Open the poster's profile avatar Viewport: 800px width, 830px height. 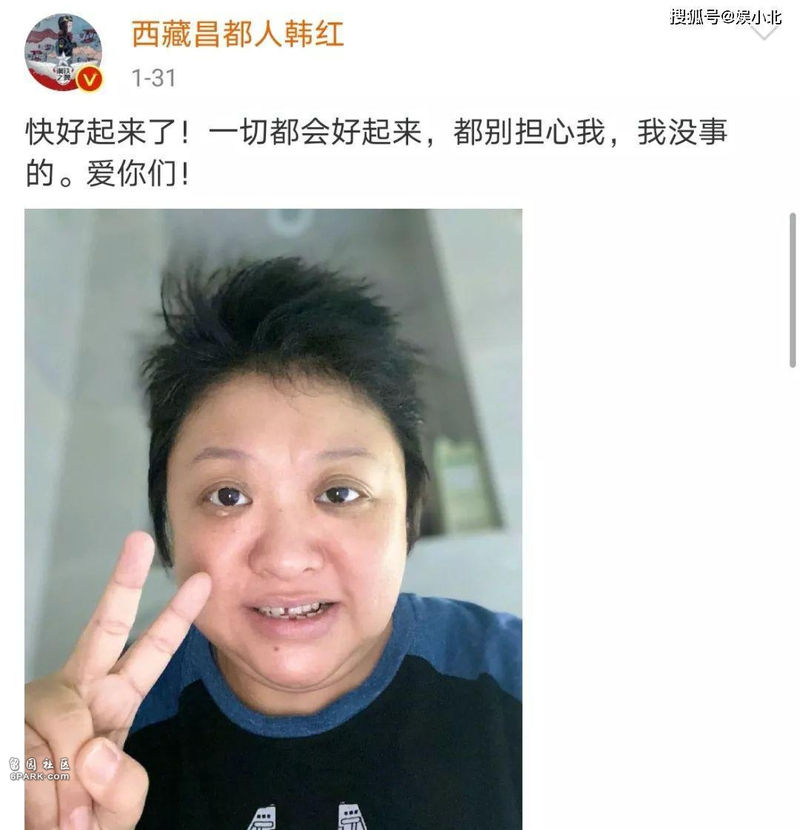63,51
